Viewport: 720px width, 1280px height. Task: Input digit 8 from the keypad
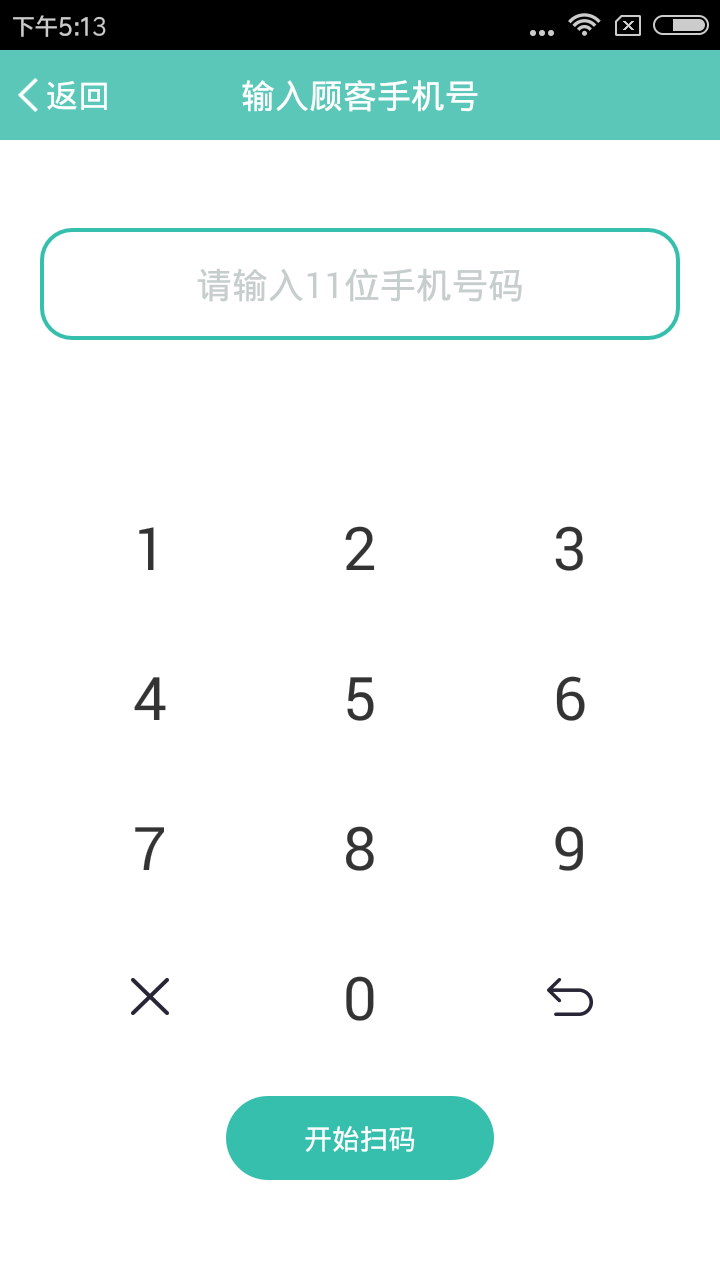pyautogui.click(x=360, y=849)
